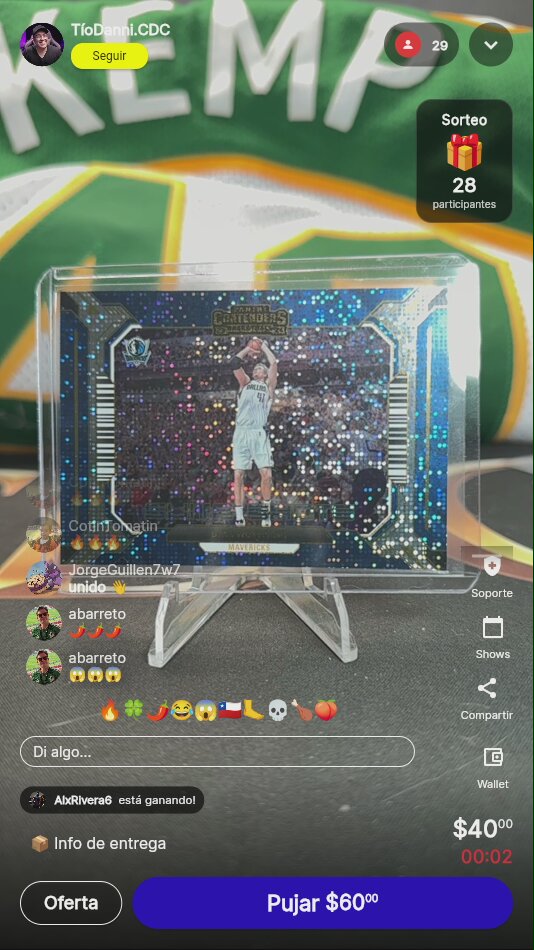
Task: Open Info de entrega details
Action: click(x=98, y=843)
